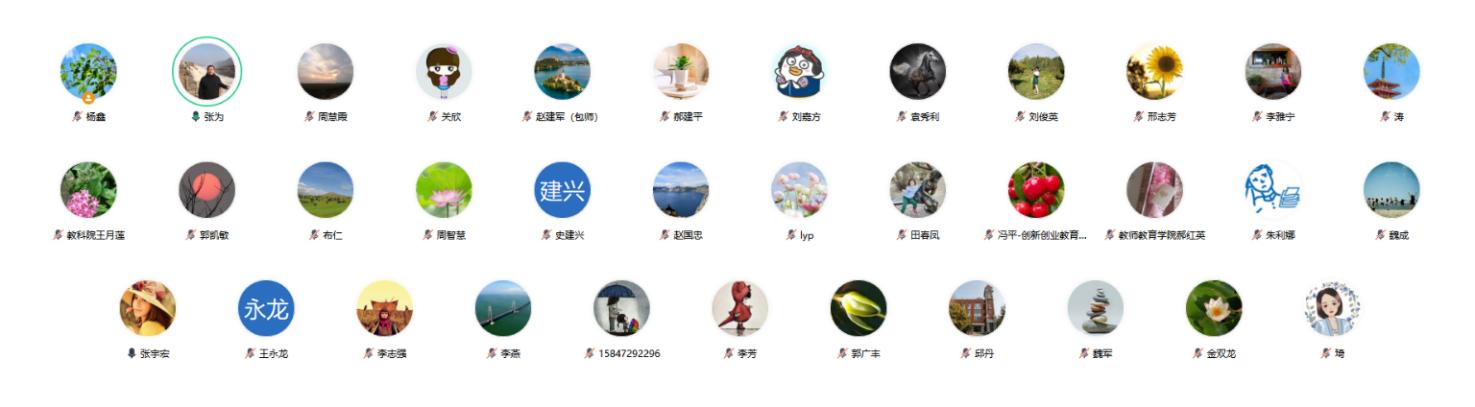Select participant 张为 with active microphone

(207, 72)
